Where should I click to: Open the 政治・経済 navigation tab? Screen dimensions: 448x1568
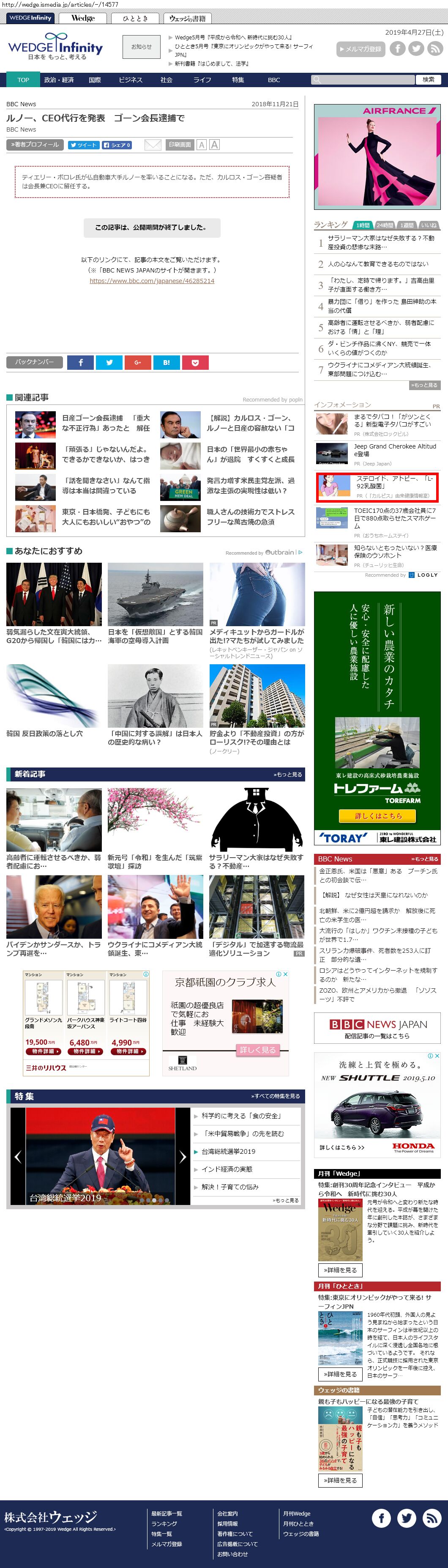[58, 80]
